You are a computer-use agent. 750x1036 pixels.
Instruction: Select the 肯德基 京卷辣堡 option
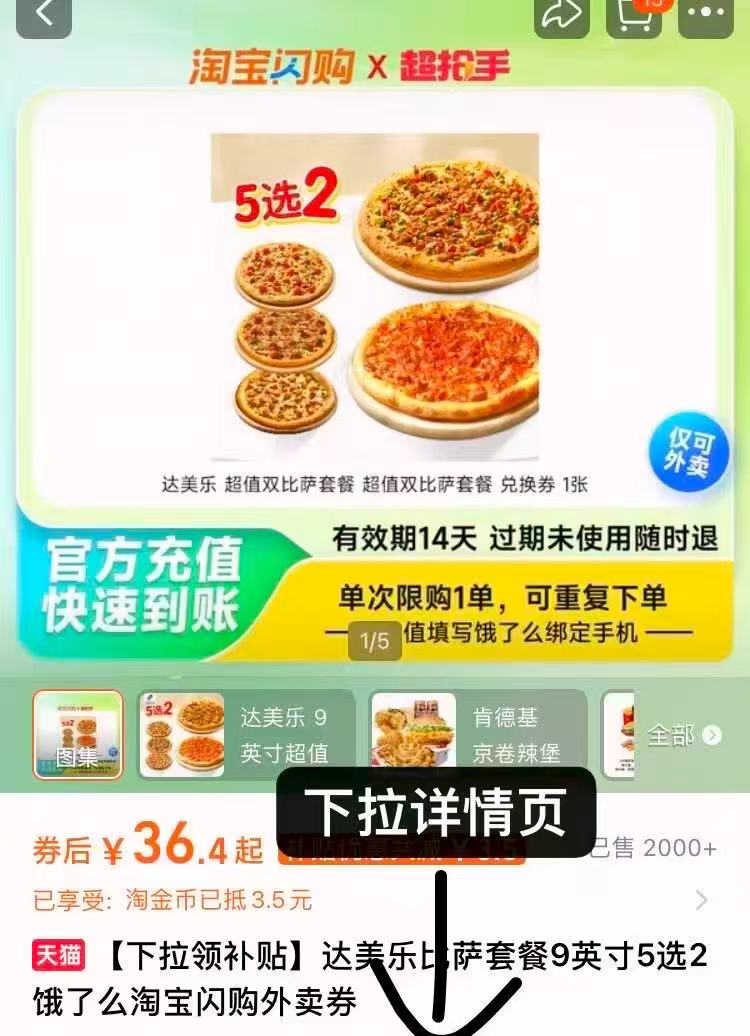coord(478,734)
